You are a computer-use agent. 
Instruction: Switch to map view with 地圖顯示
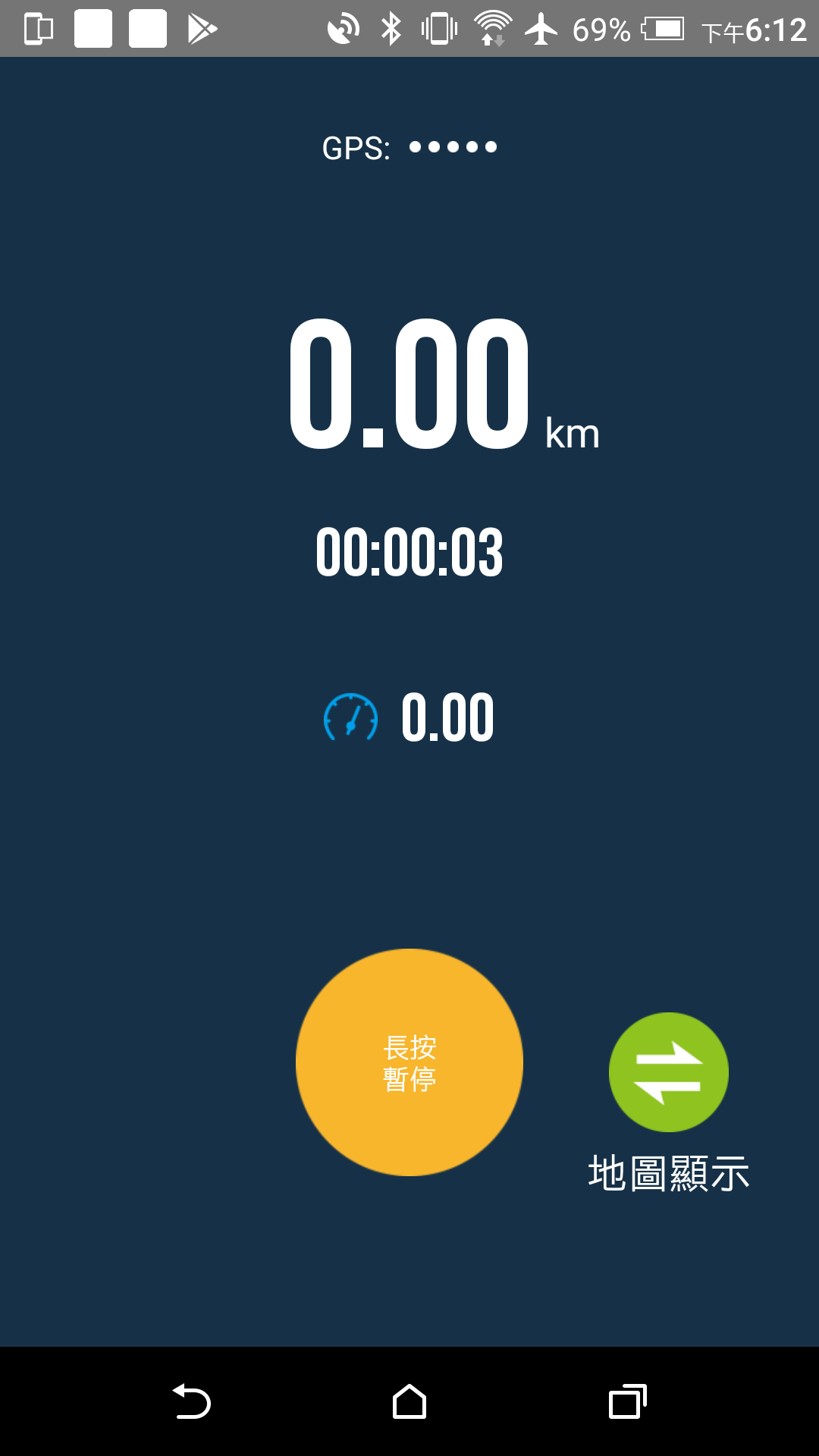coord(669,1072)
